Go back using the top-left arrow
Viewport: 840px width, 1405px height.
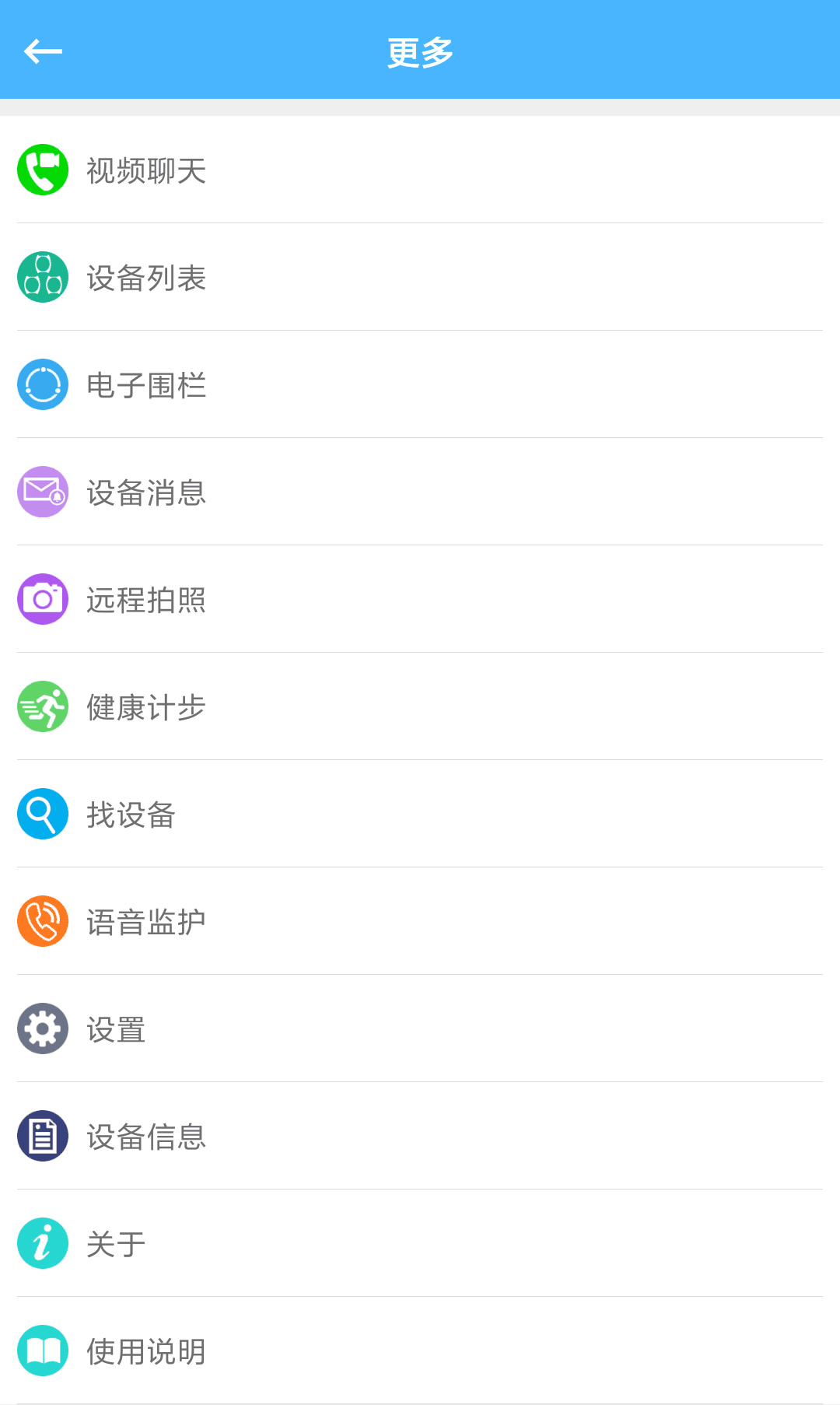(43, 51)
